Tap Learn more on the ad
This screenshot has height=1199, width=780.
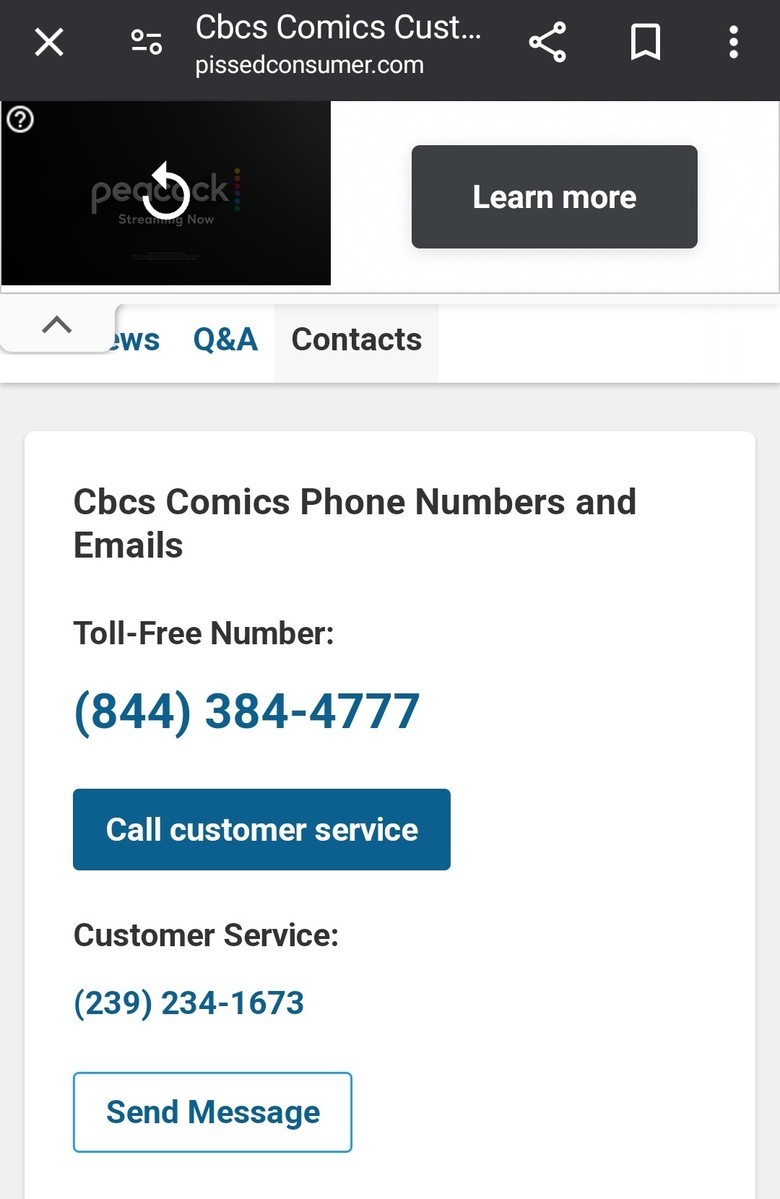[554, 197]
